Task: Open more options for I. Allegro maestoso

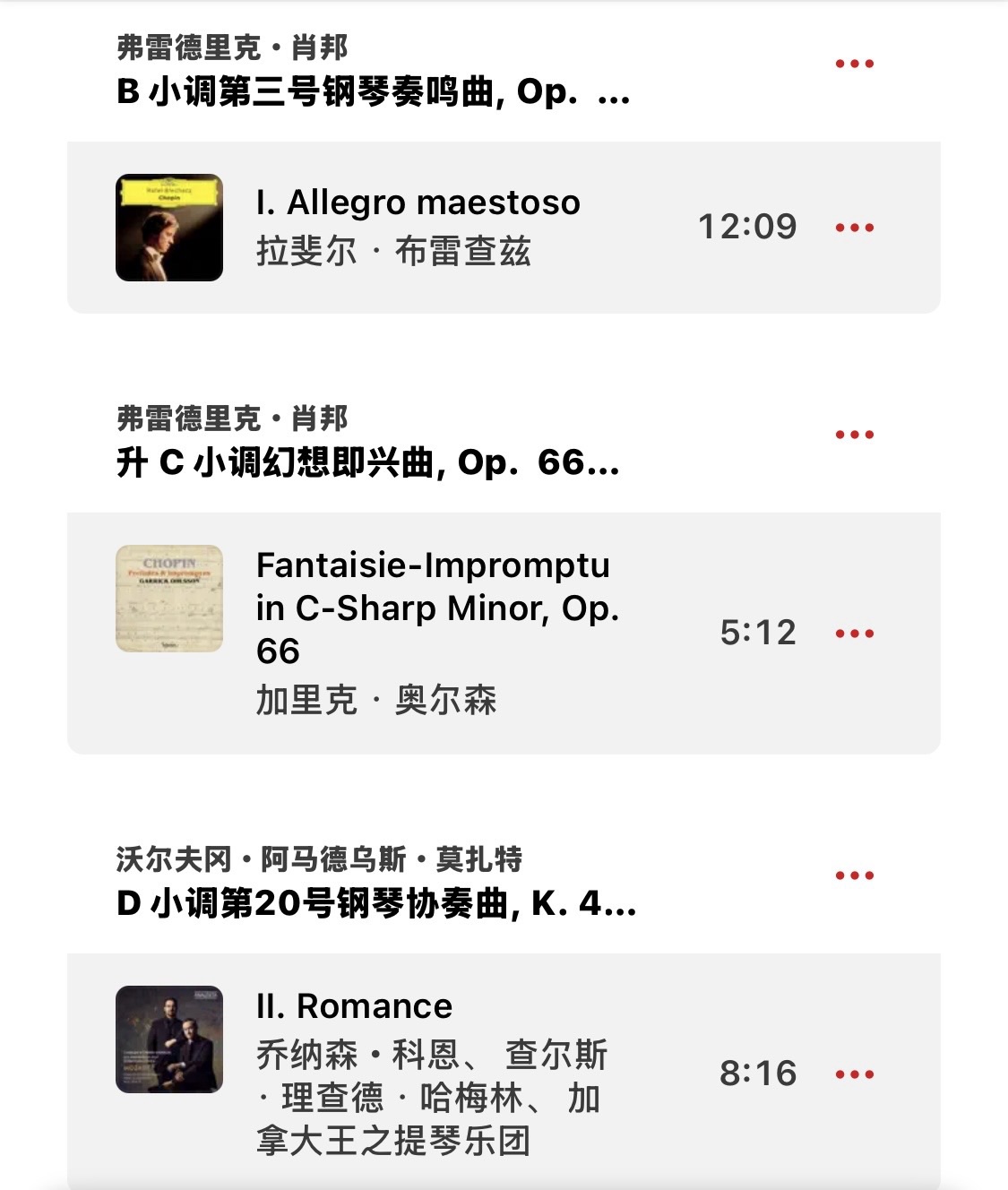Action: click(854, 228)
